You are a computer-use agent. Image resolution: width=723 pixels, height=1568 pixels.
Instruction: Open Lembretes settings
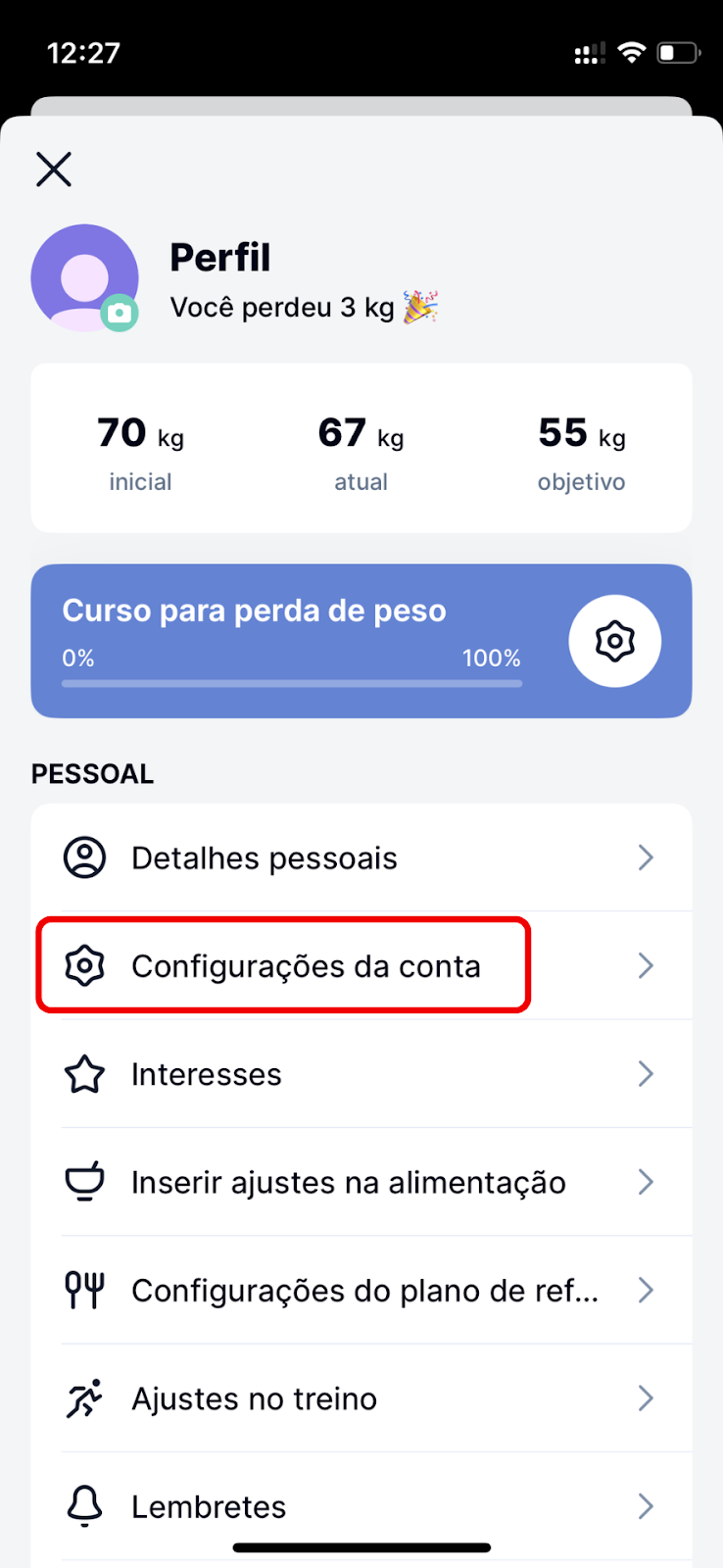pyautogui.click(x=361, y=1506)
